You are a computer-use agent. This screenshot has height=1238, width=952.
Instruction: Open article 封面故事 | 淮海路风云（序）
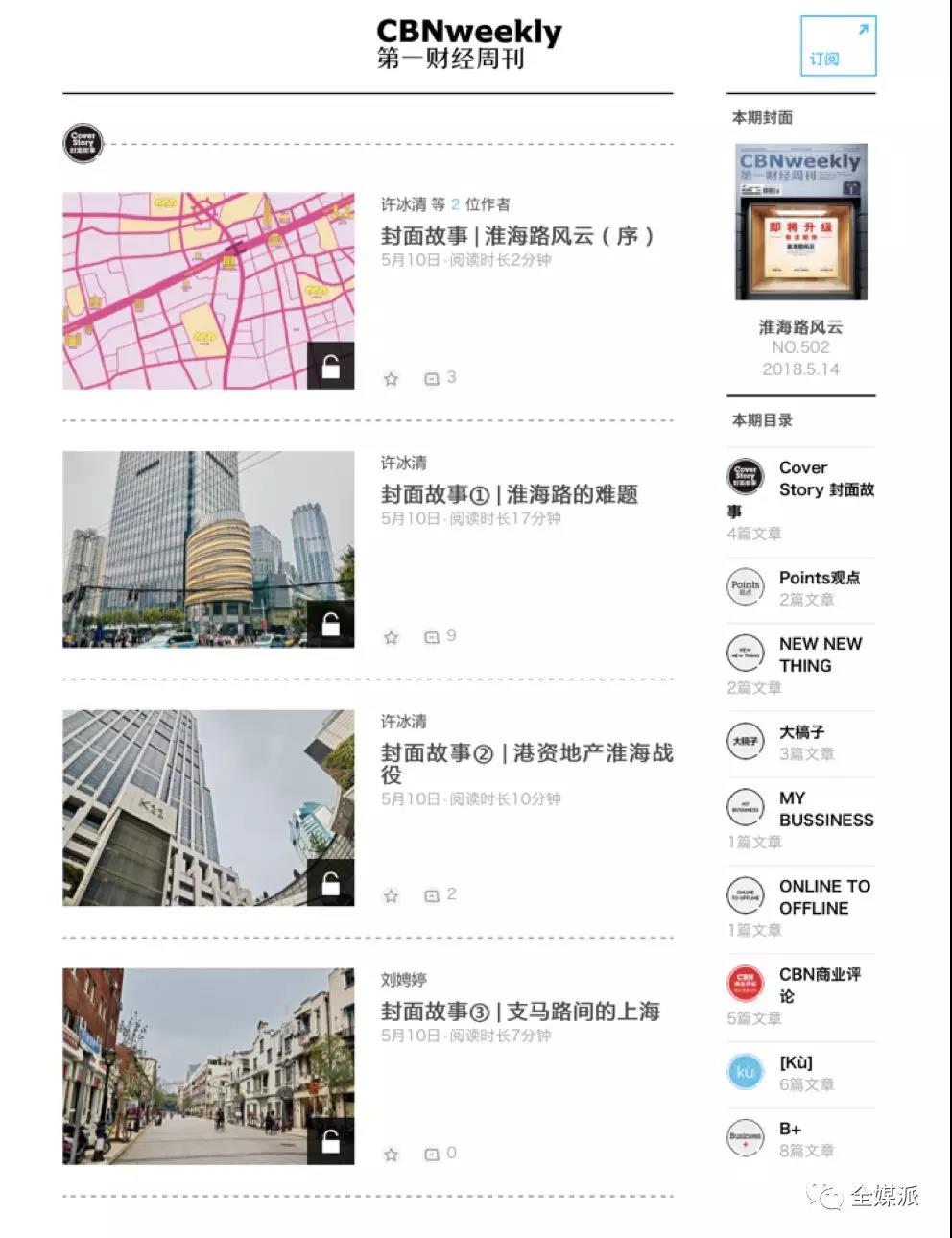[517, 236]
